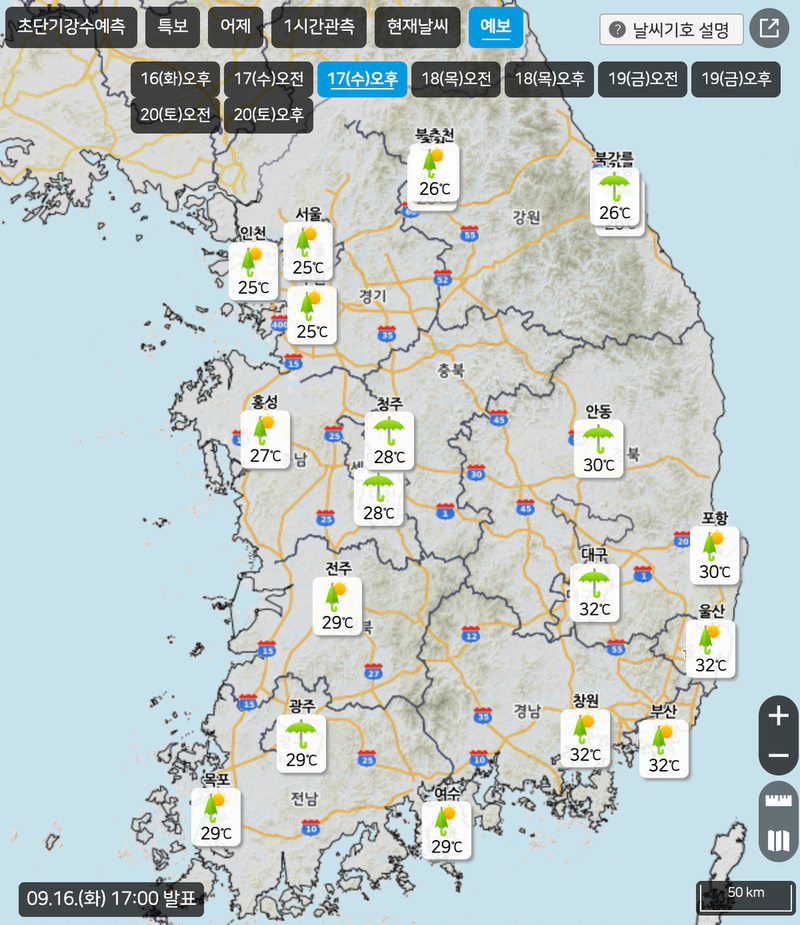Tap the map type icon

point(777,841)
